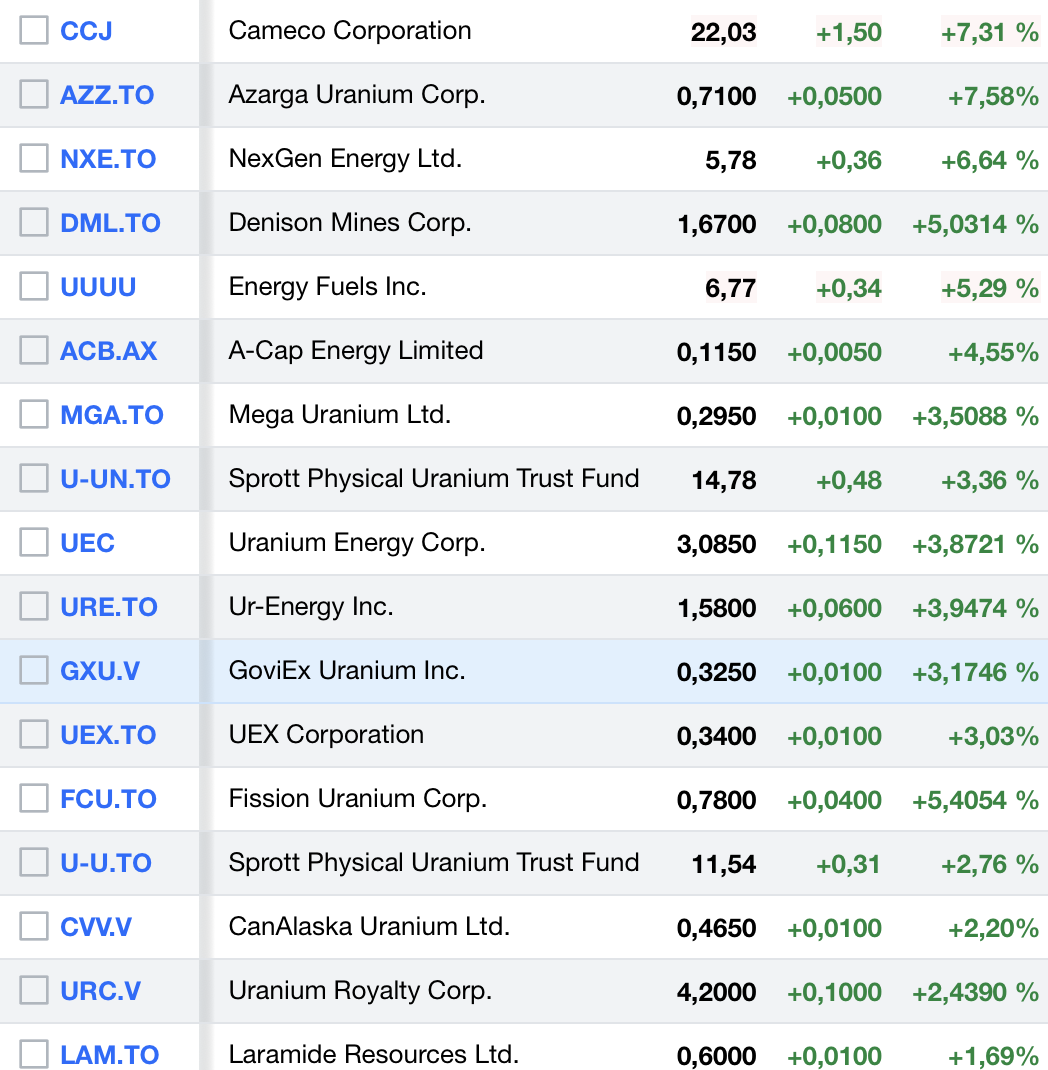
Task: Open the MGA.TO ticker link
Action: pyautogui.click(x=112, y=415)
